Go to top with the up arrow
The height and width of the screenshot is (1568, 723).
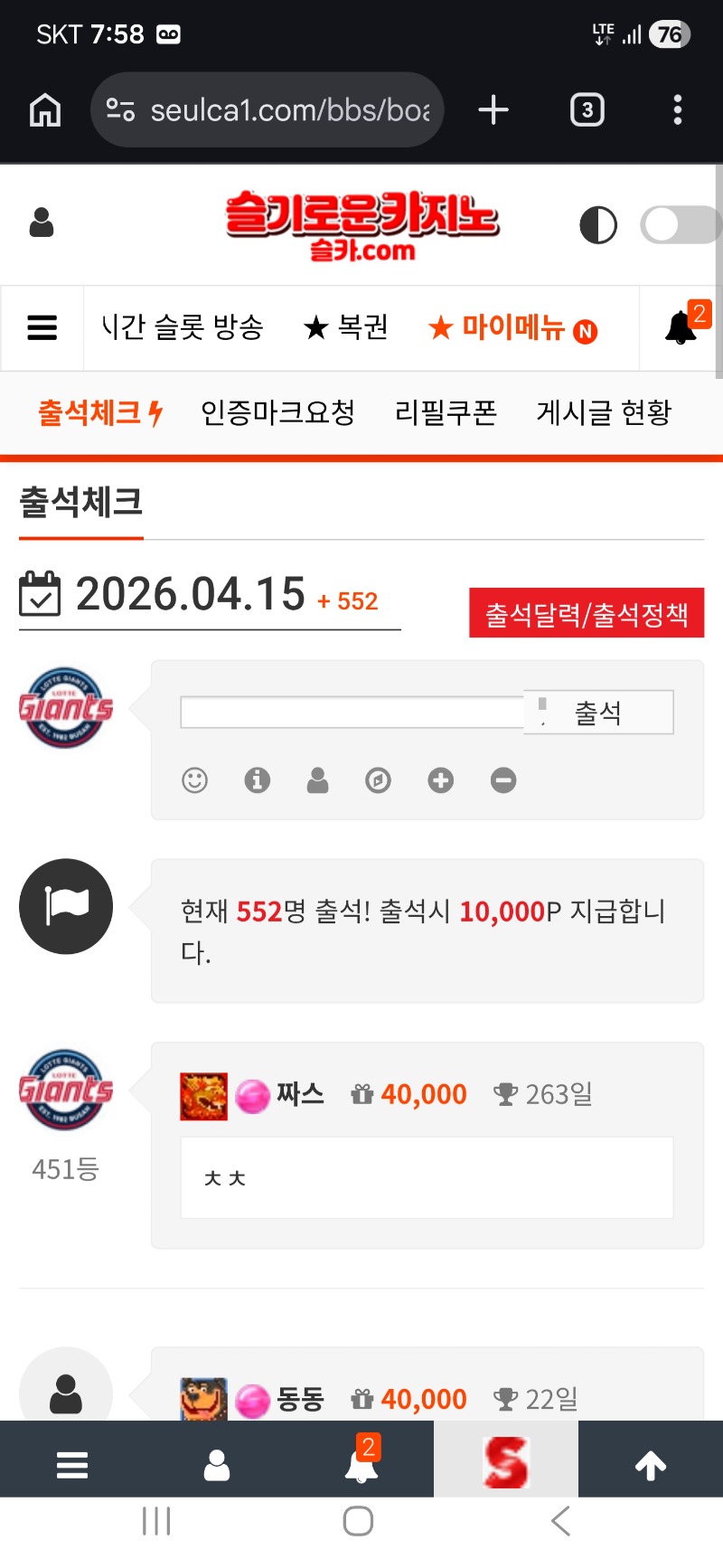(x=651, y=1466)
